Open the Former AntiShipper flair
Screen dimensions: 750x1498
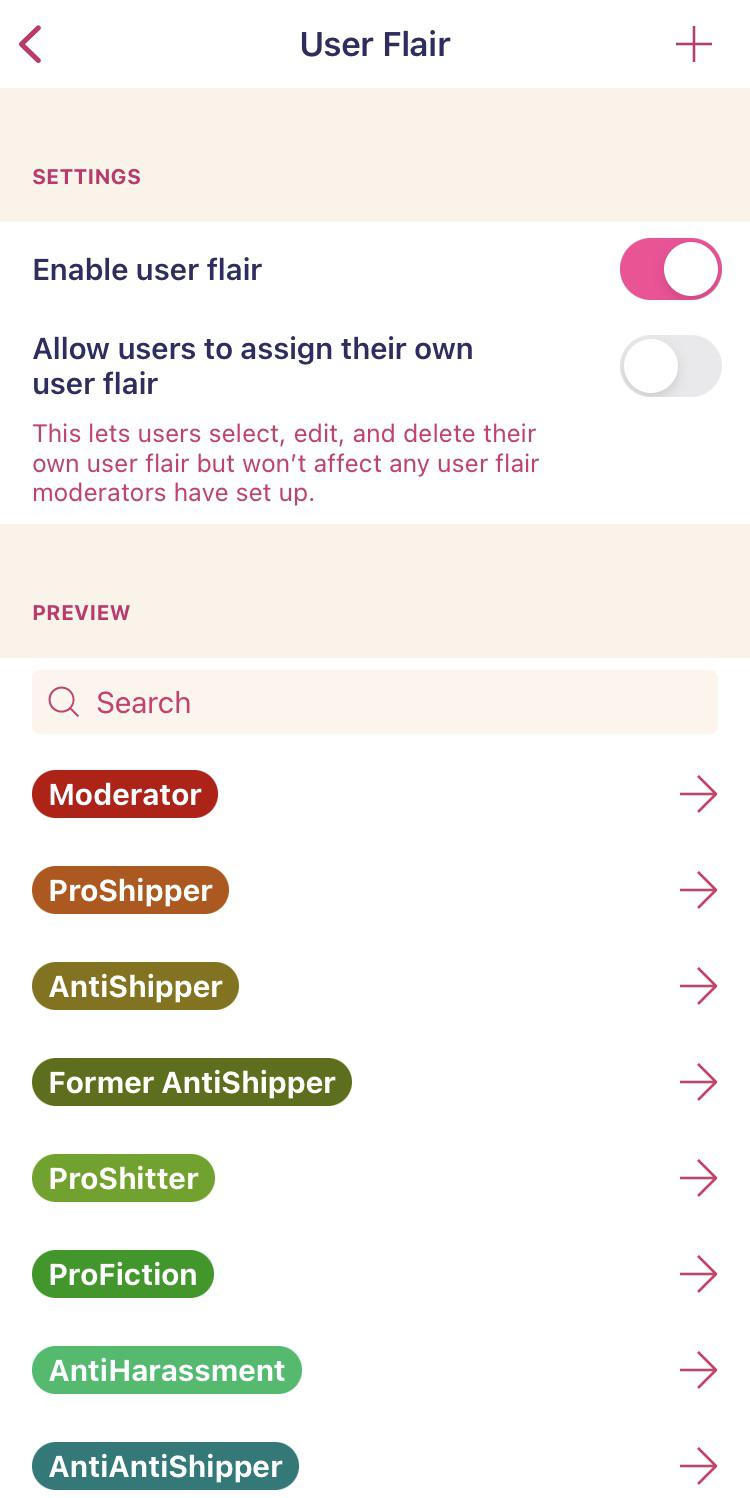[x=698, y=1083]
